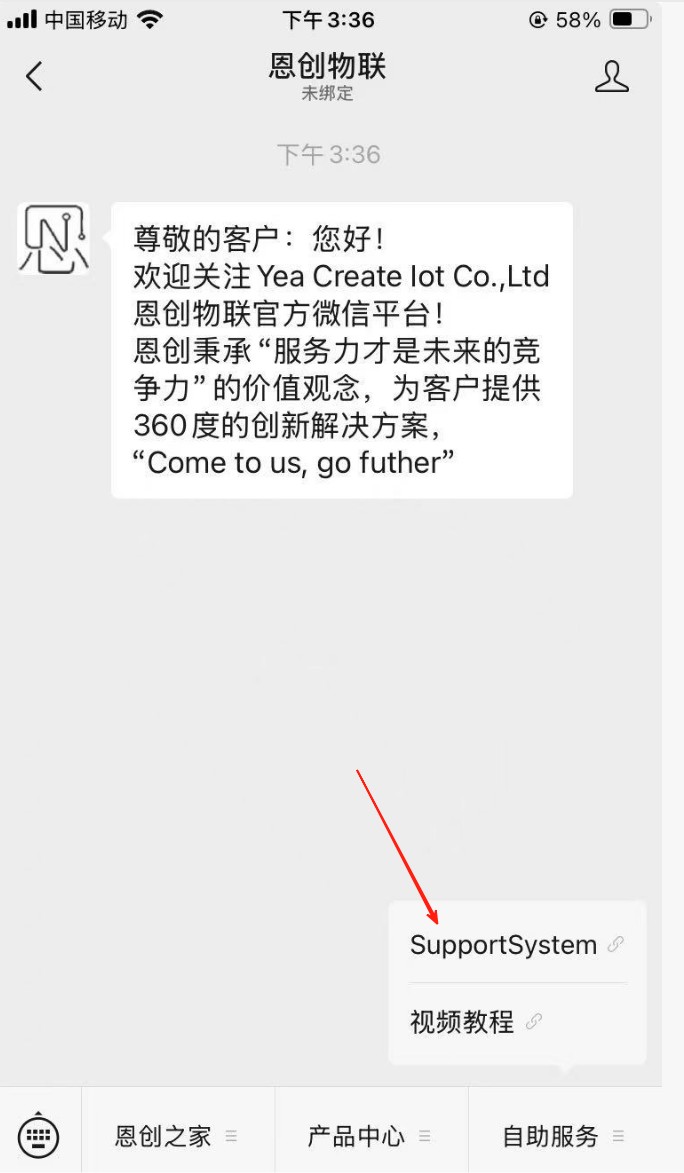This screenshot has width=684, height=1173.
Task: Switch to keyboard input mode
Action: (x=39, y=1136)
